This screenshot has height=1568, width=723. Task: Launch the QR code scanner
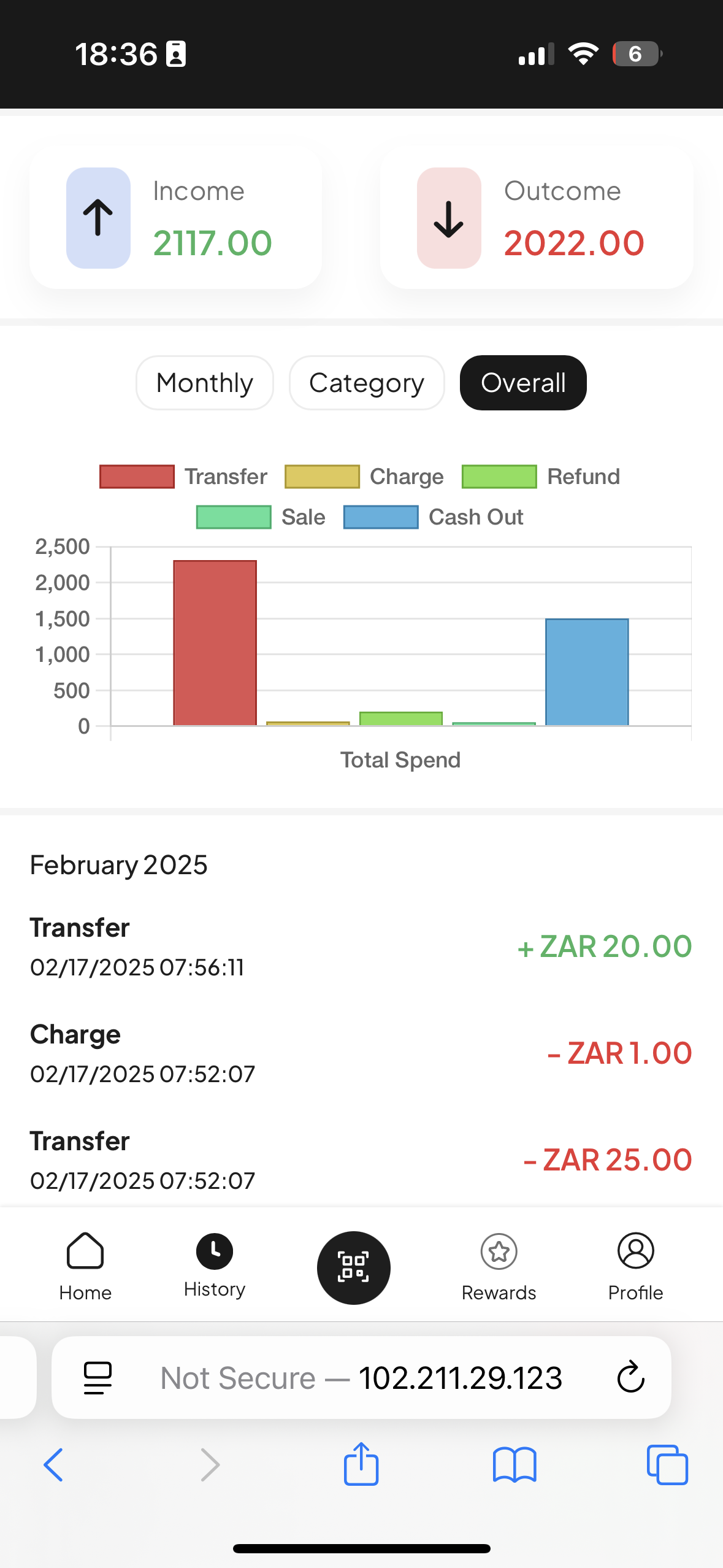354,1268
